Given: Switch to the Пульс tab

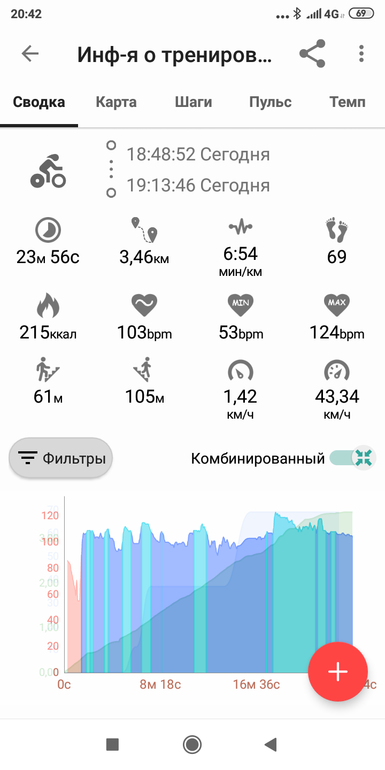Looking at the screenshot, I should click(x=270, y=102).
